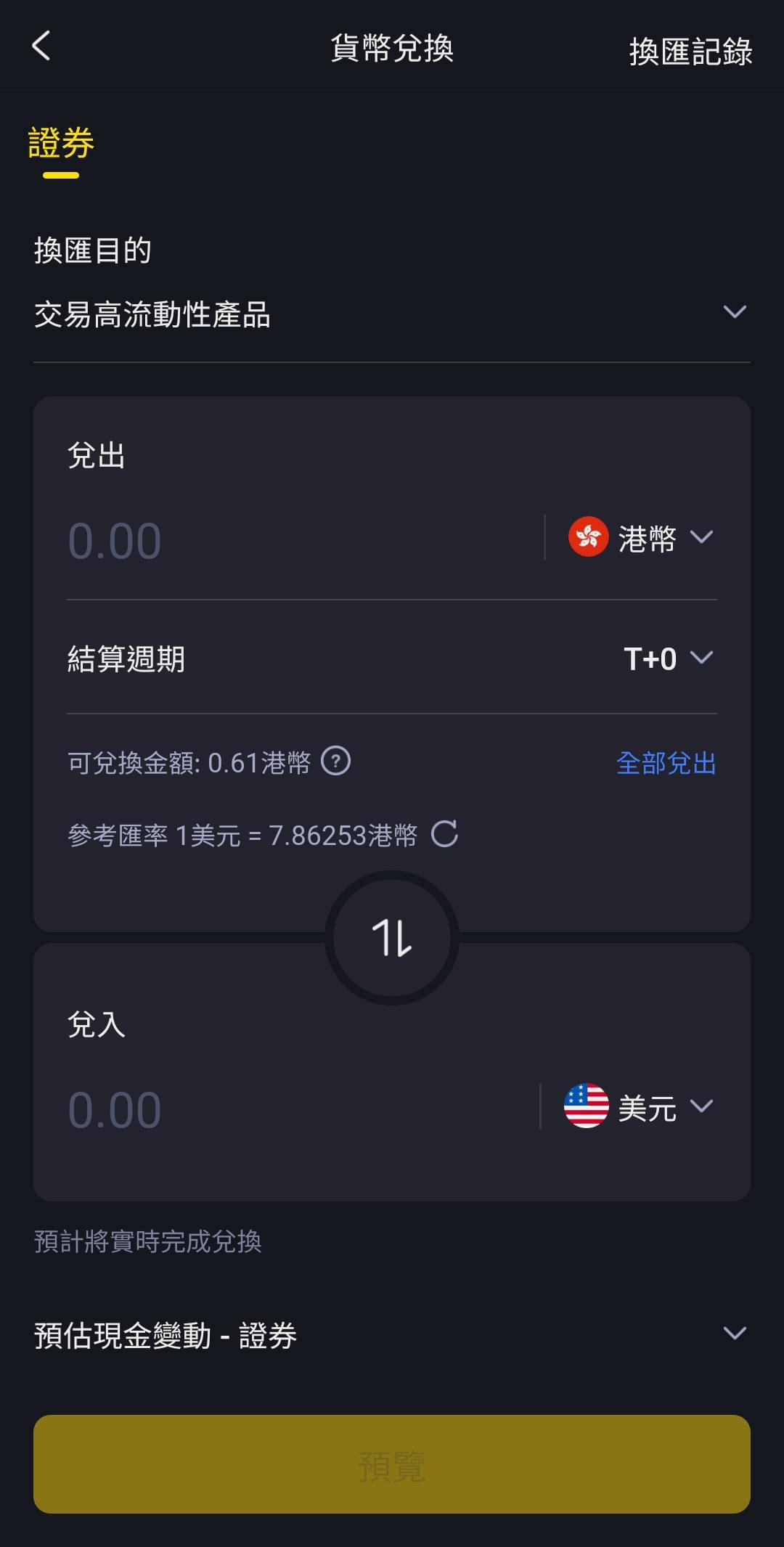Go back using the top-left arrow
The image size is (784, 1547).
(41, 46)
